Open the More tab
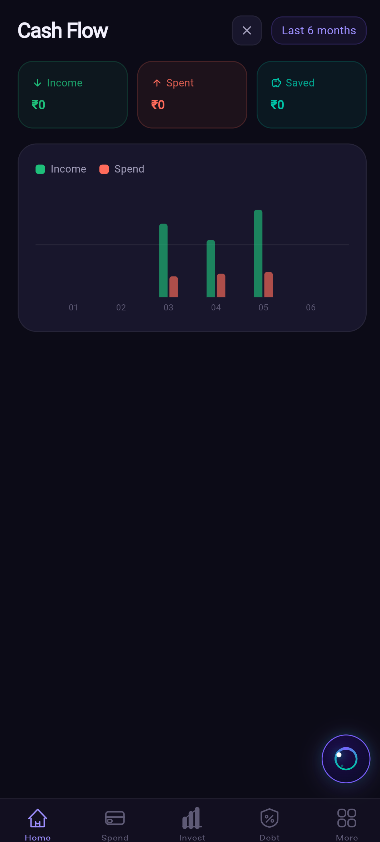This screenshot has width=380, height=842. (x=347, y=824)
